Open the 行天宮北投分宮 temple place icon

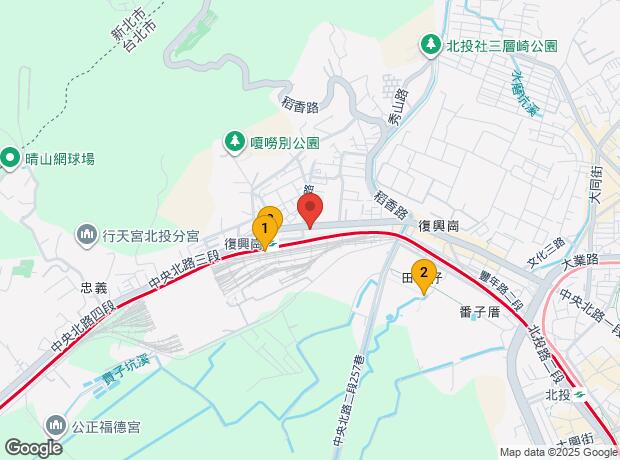point(87,236)
